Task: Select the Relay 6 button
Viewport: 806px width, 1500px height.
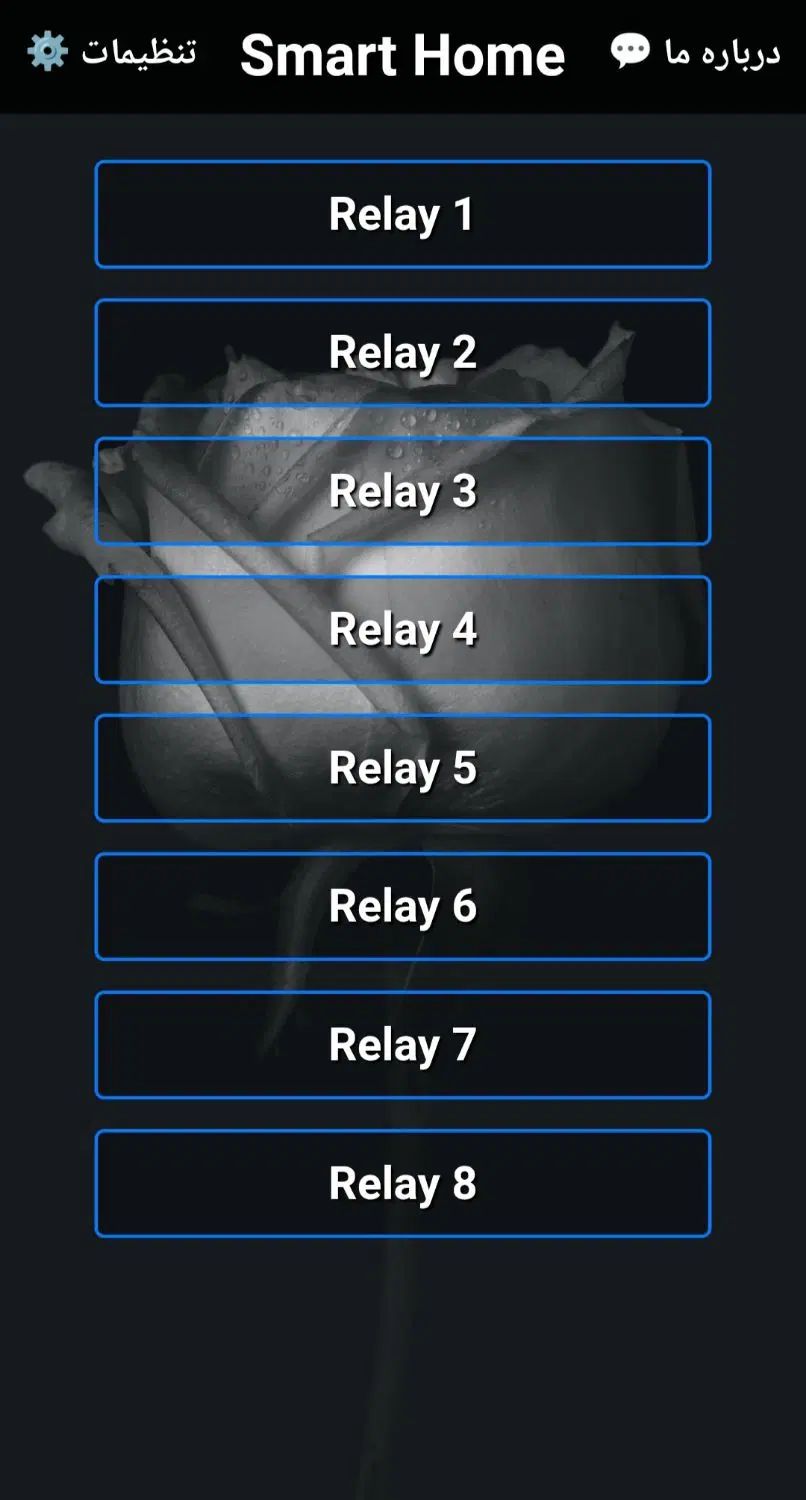Action: (x=402, y=906)
